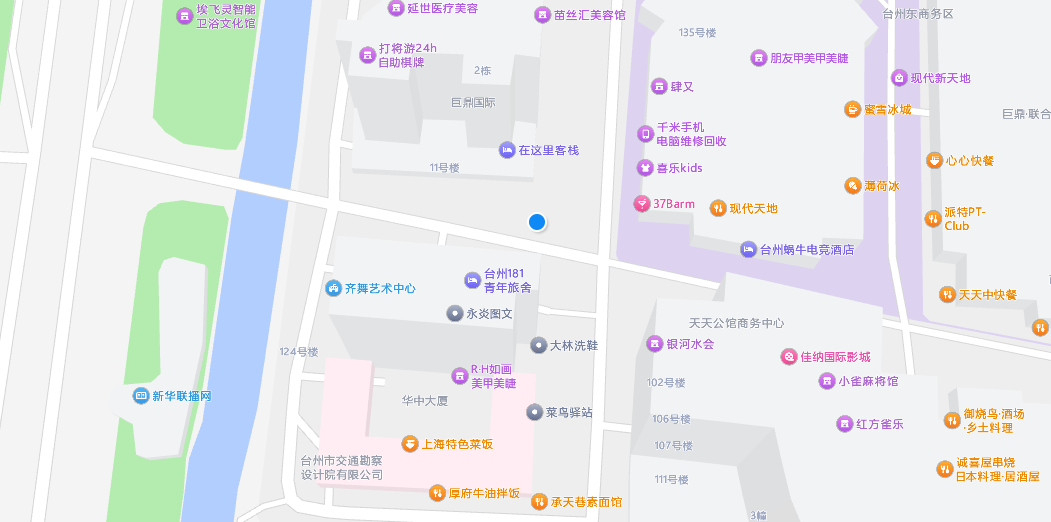This screenshot has height=522, width=1051.
Task: Select the 台州181青年旅舍 hostel pin
Action: tap(473, 280)
